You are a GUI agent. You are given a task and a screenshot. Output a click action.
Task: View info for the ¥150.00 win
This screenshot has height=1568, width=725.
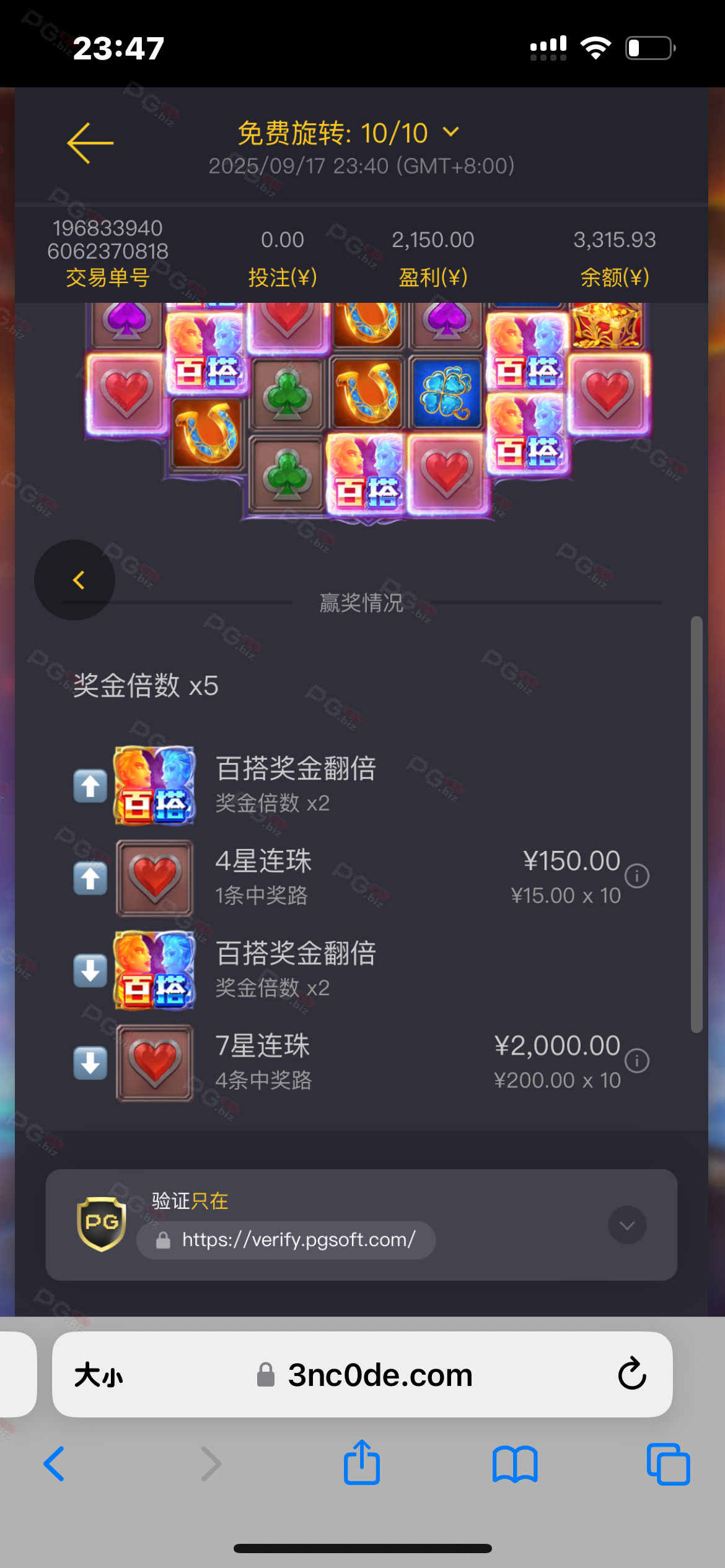tap(636, 876)
